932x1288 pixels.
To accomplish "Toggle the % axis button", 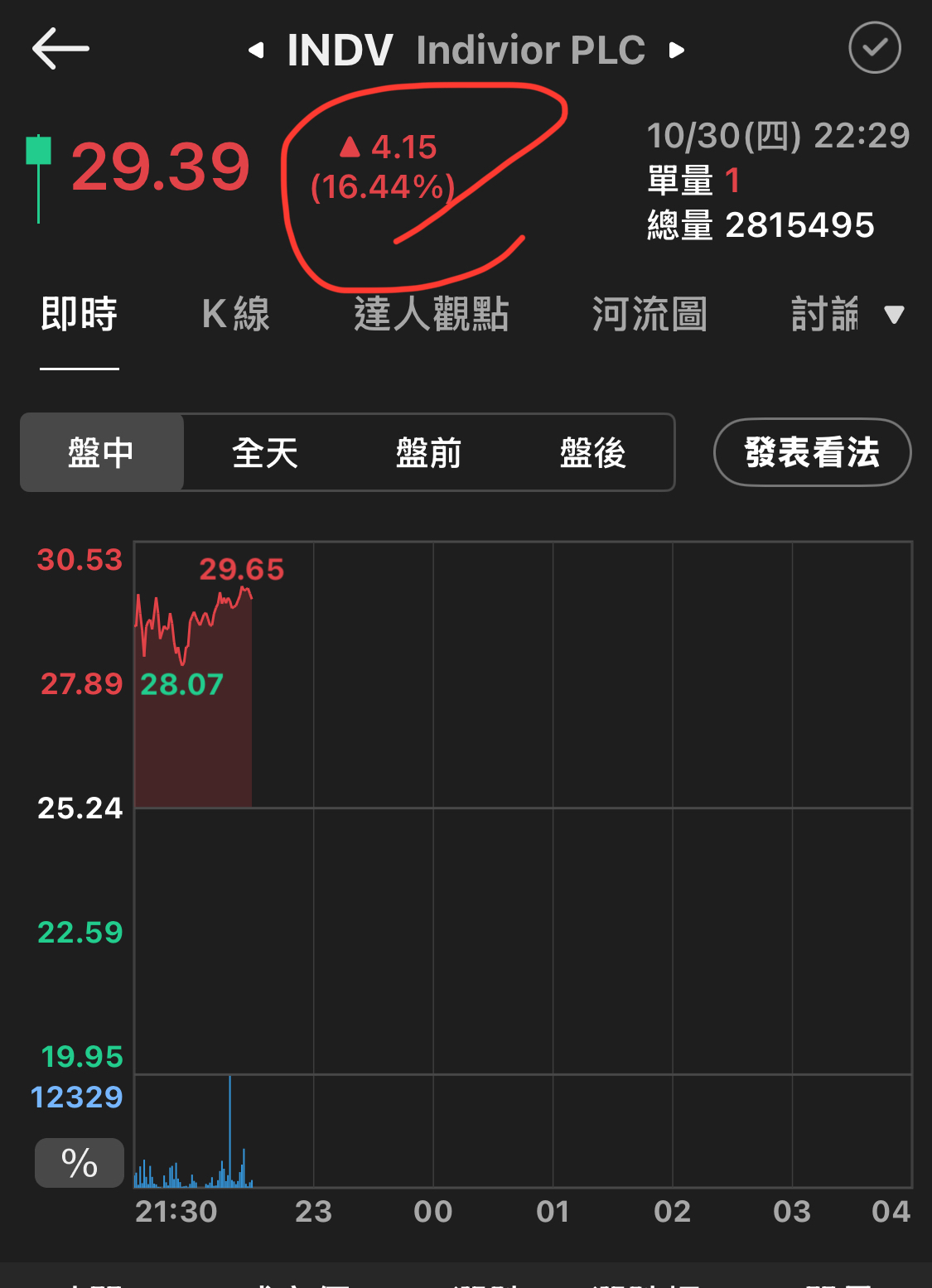I will [x=80, y=1163].
